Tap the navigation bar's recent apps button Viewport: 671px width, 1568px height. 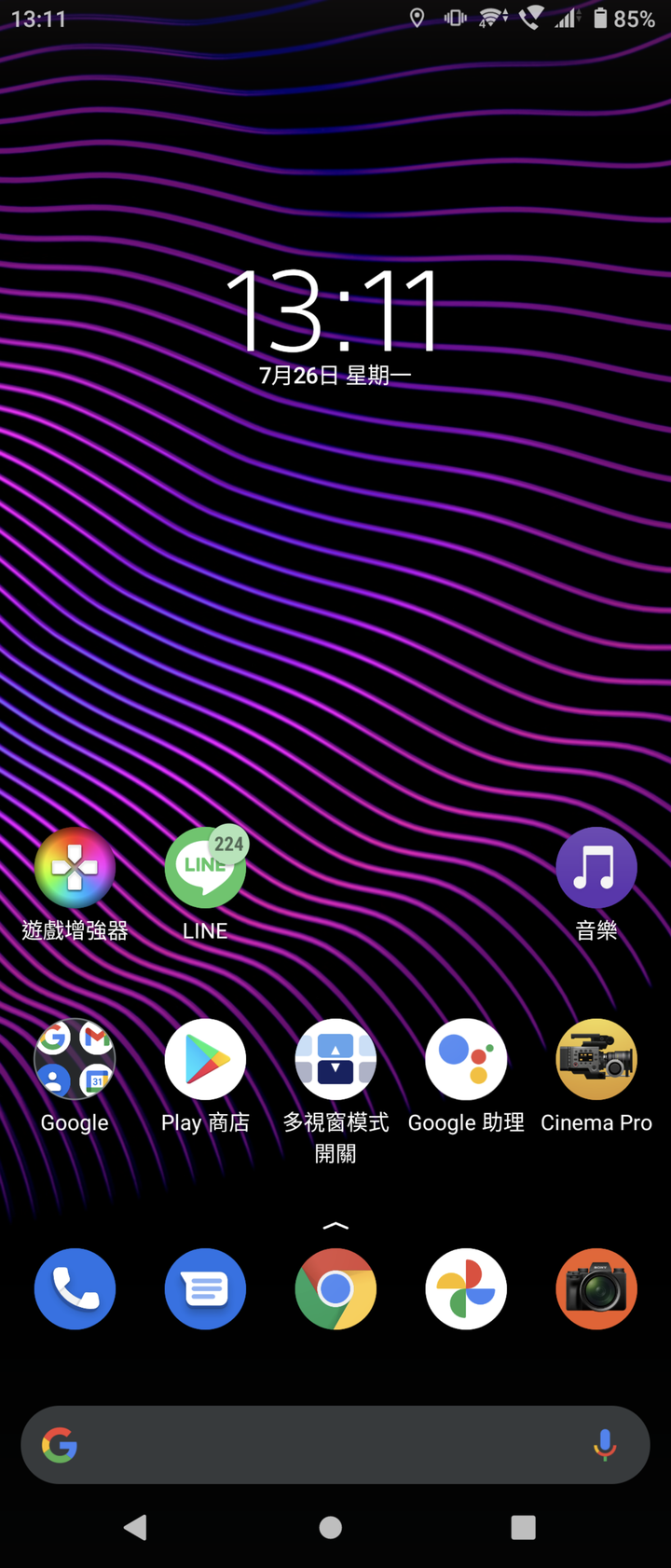(x=523, y=1527)
